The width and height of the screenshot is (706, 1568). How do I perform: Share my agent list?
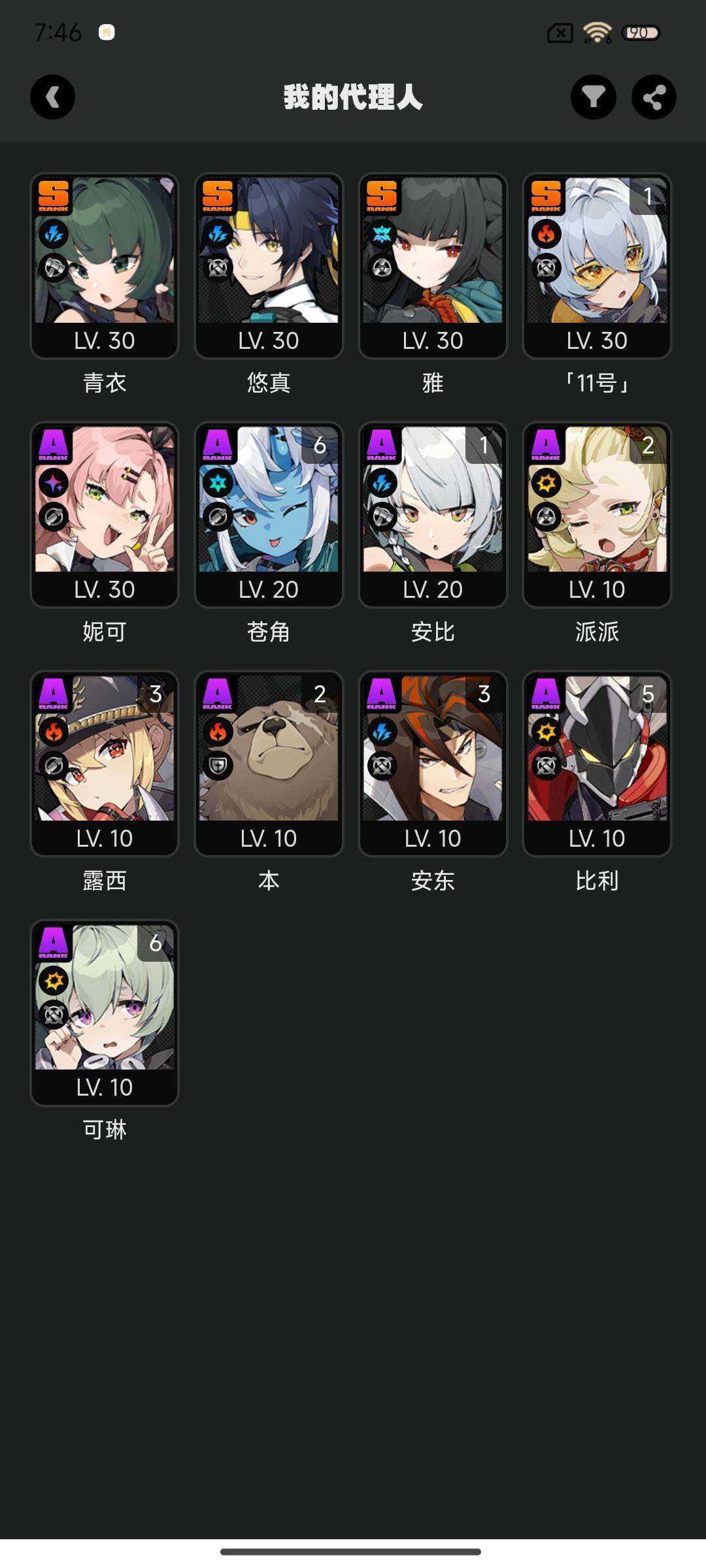pyautogui.click(x=654, y=97)
